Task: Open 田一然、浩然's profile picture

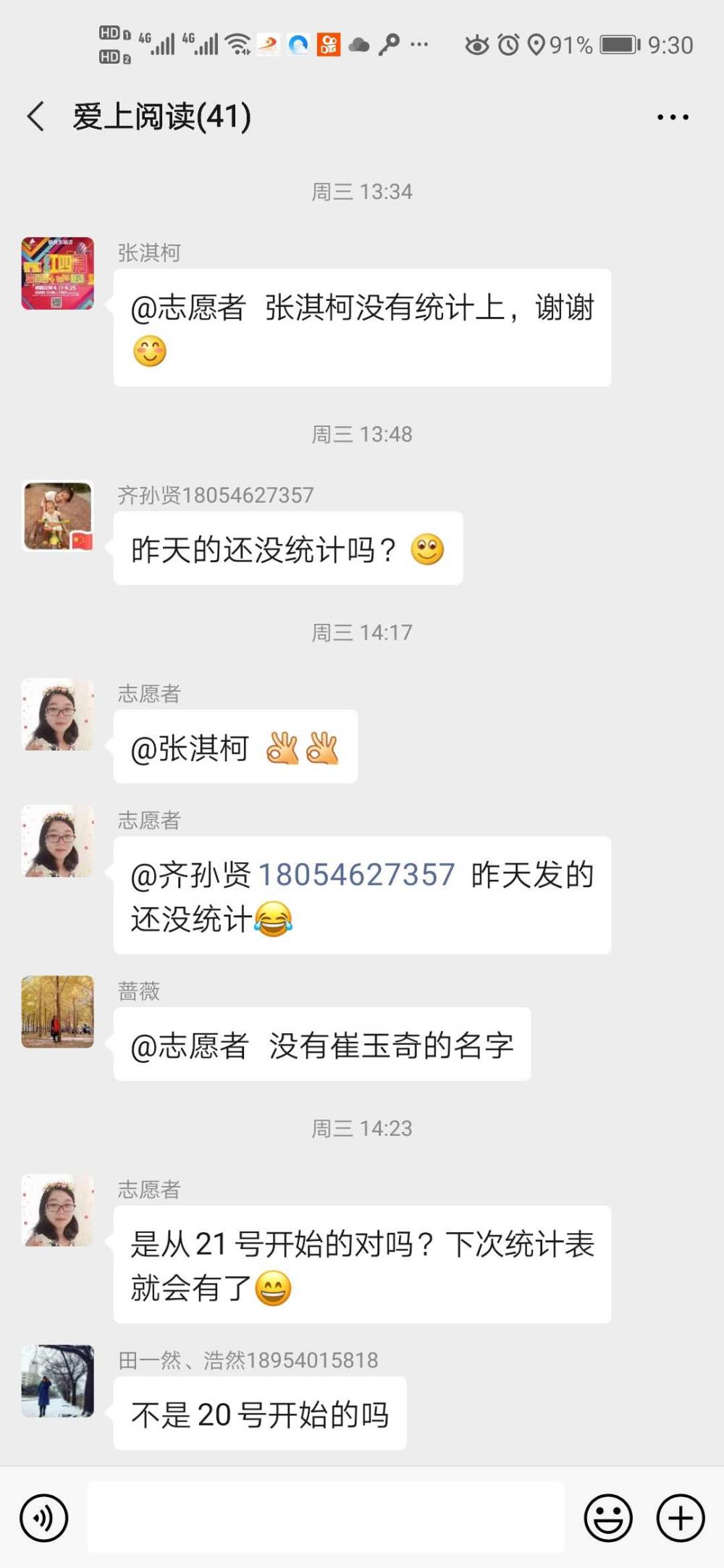Action: tap(58, 1381)
